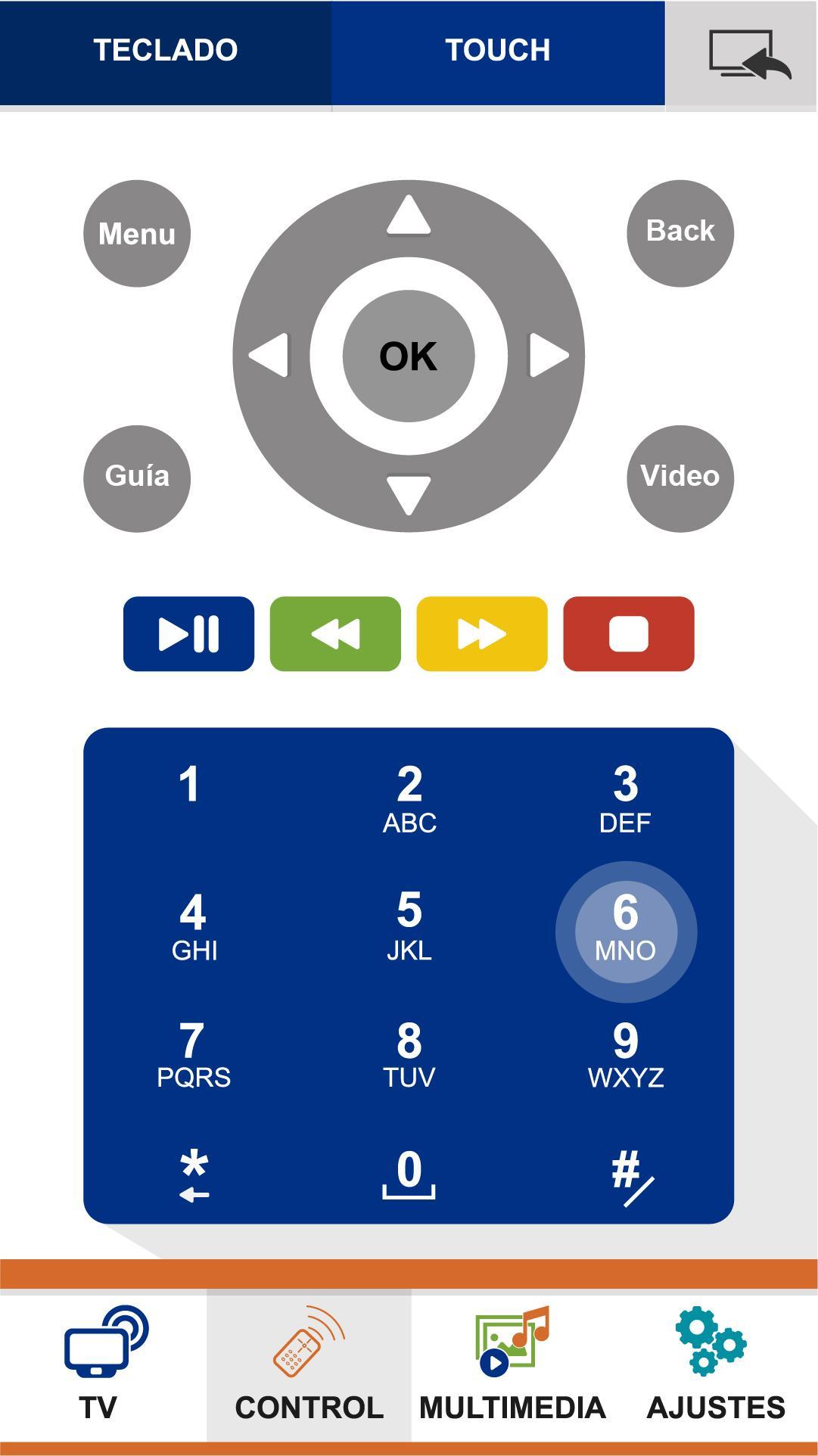The width and height of the screenshot is (818, 1456).
Task: Confirm with the OK button
Action: coord(409,356)
